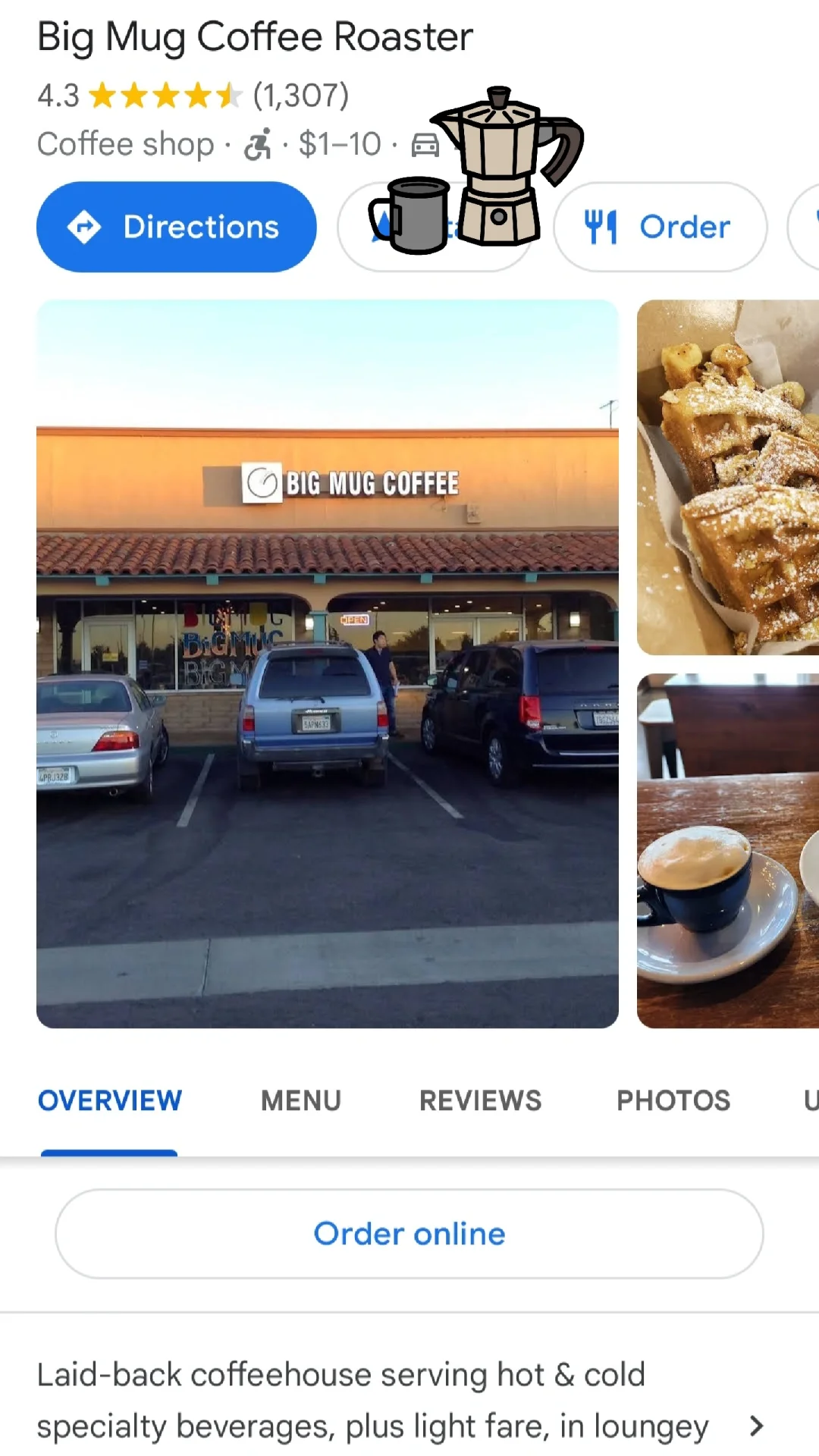Expand the description with the right-facing chevron

pos(758,1424)
